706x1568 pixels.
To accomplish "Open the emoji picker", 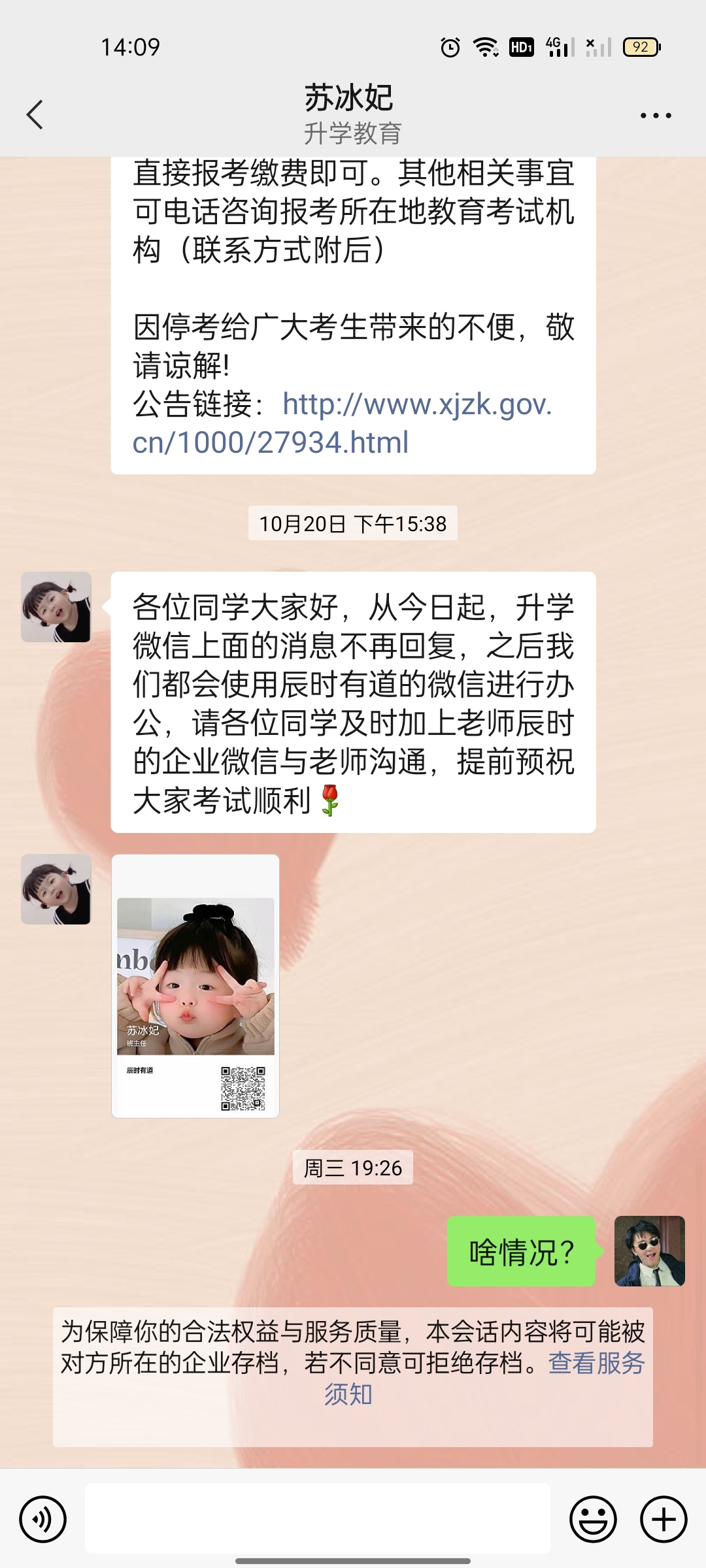I will 594,1519.
